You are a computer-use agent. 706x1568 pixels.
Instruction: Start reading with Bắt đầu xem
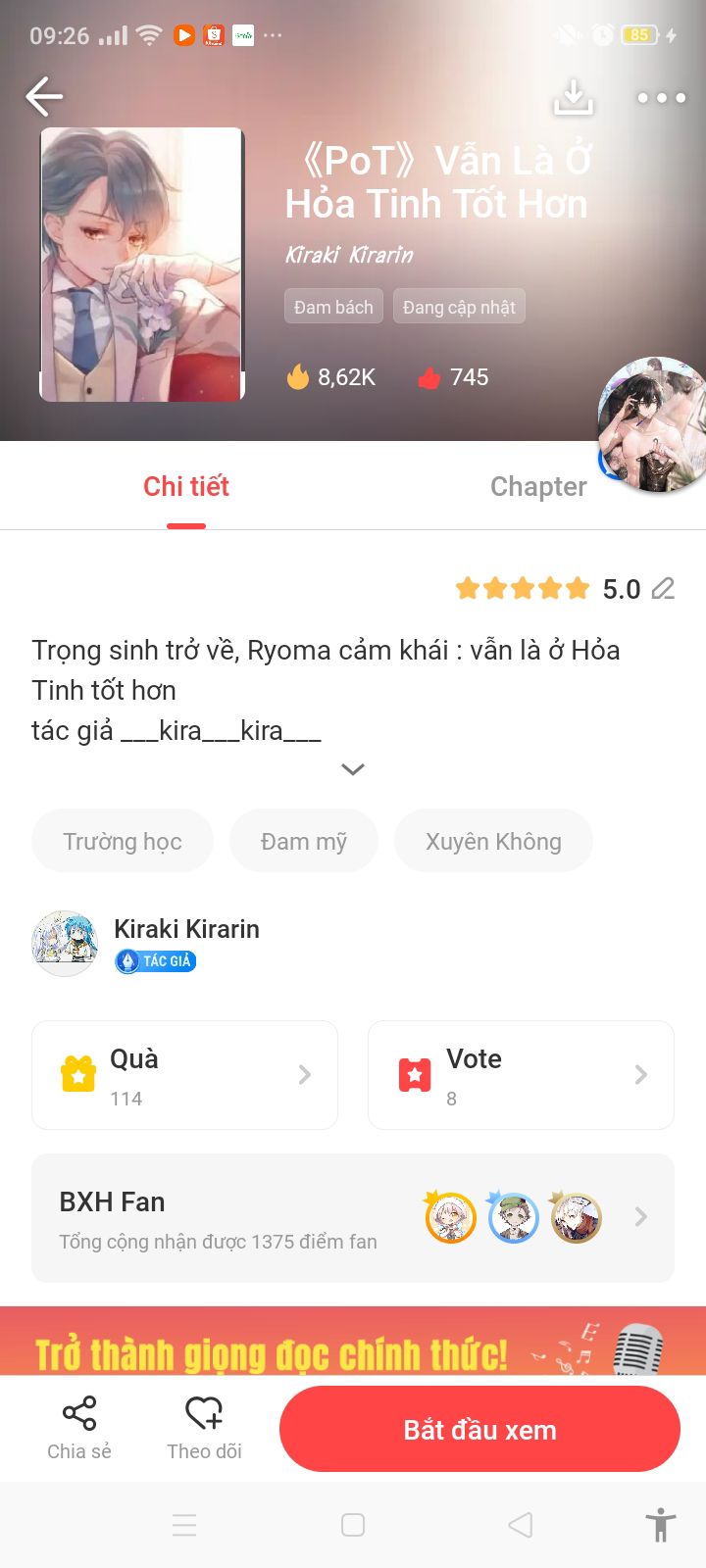click(x=479, y=1430)
